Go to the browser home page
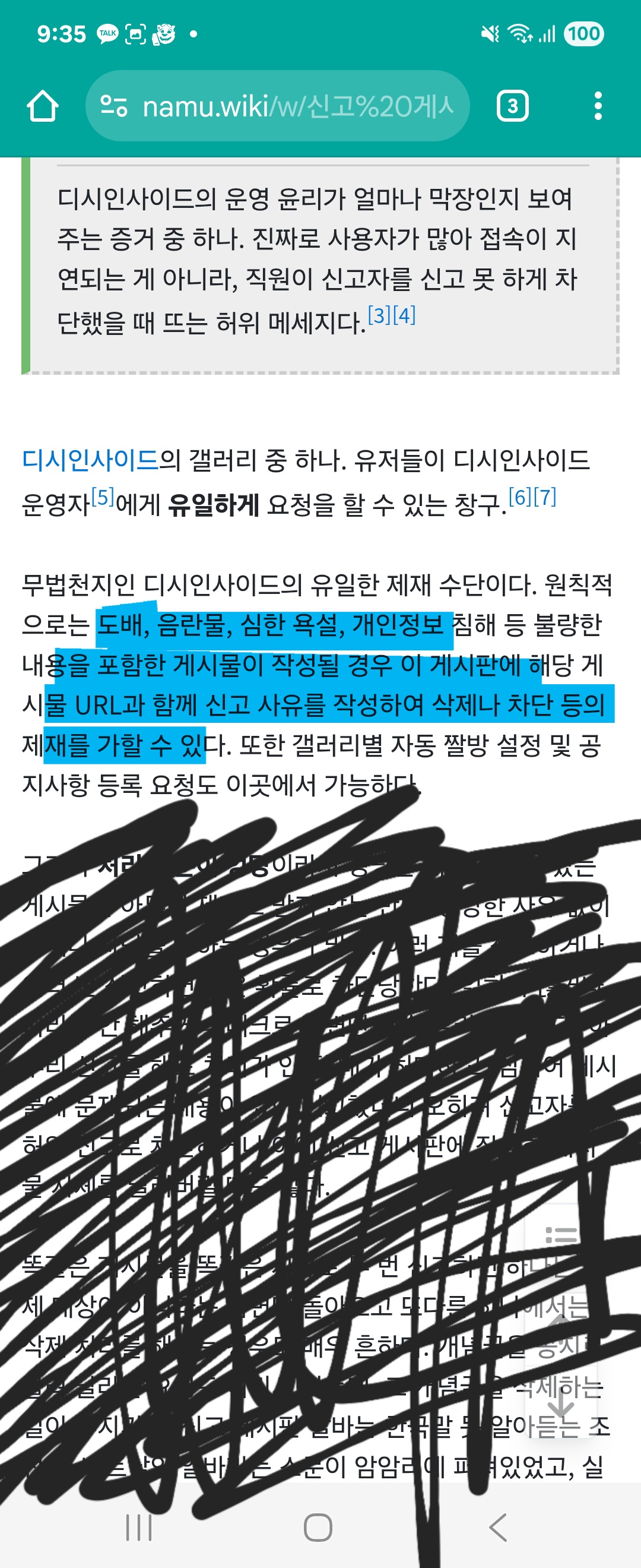The height and width of the screenshot is (1568, 641). pyautogui.click(x=43, y=106)
